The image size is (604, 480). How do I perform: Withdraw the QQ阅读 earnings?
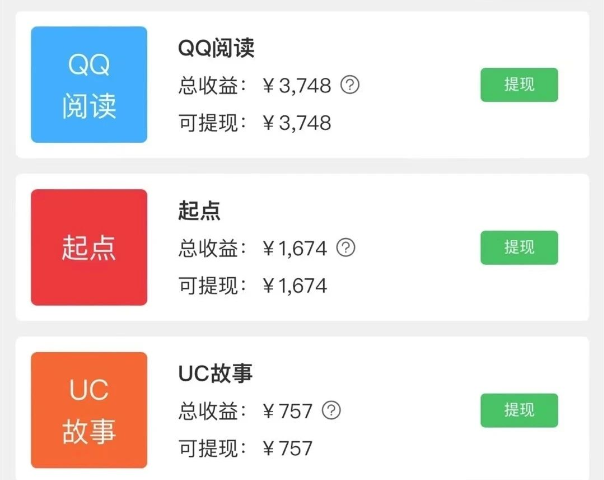pos(518,85)
